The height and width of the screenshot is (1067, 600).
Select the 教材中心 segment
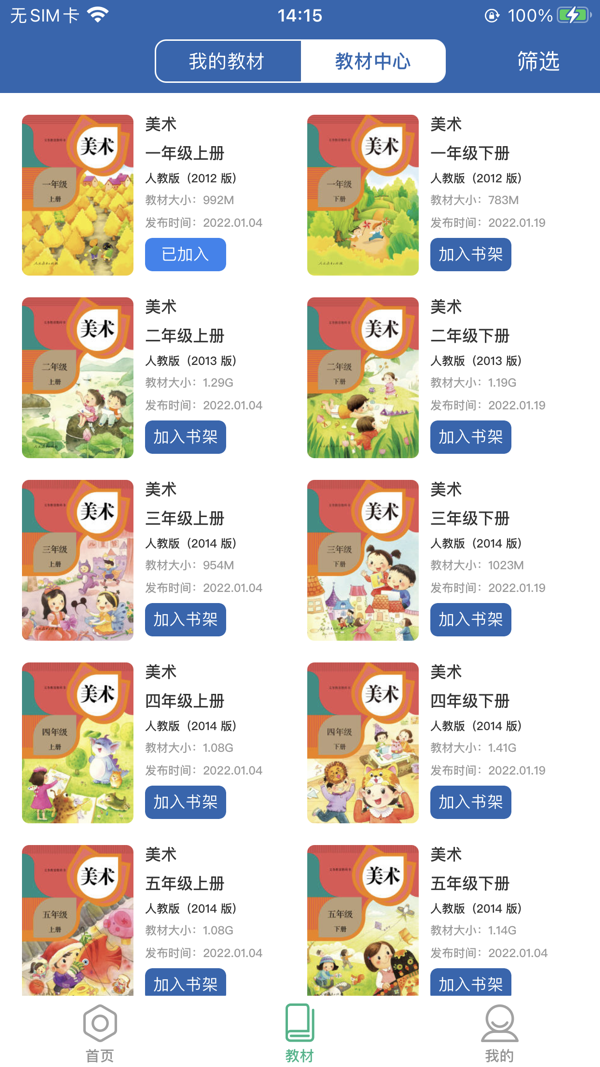click(372, 61)
